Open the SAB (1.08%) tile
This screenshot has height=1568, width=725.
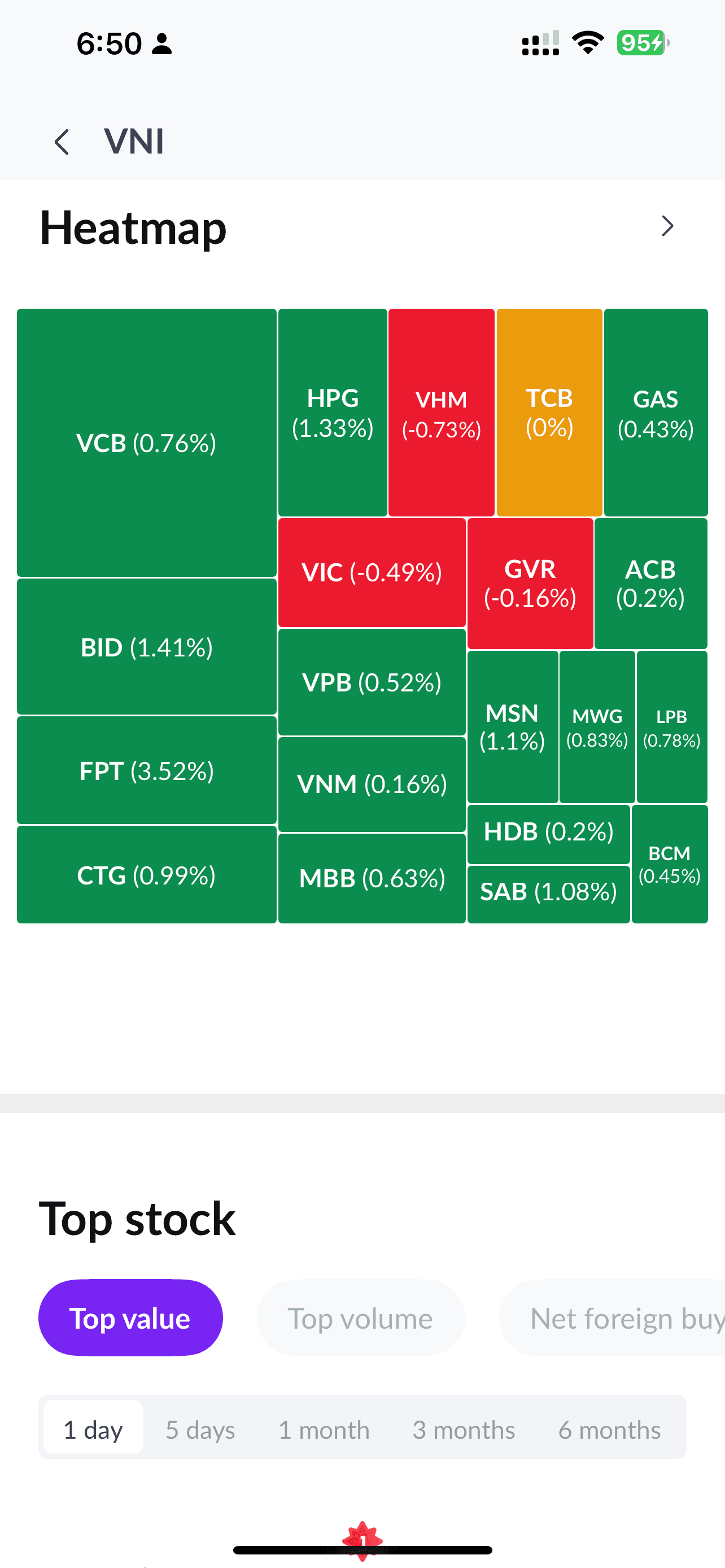pyautogui.click(x=548, y=892)
